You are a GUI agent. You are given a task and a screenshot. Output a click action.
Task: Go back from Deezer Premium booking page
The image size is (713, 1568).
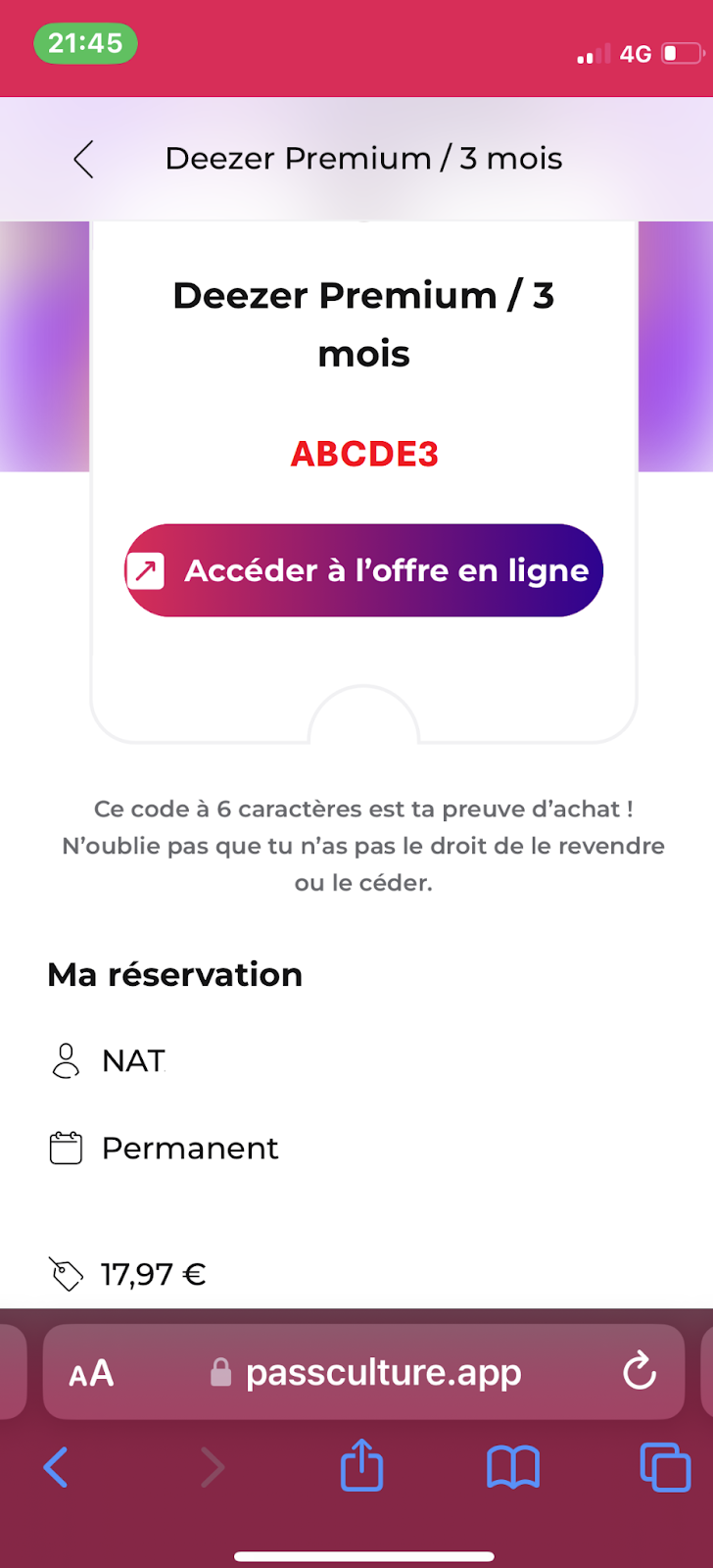(84, 159)
